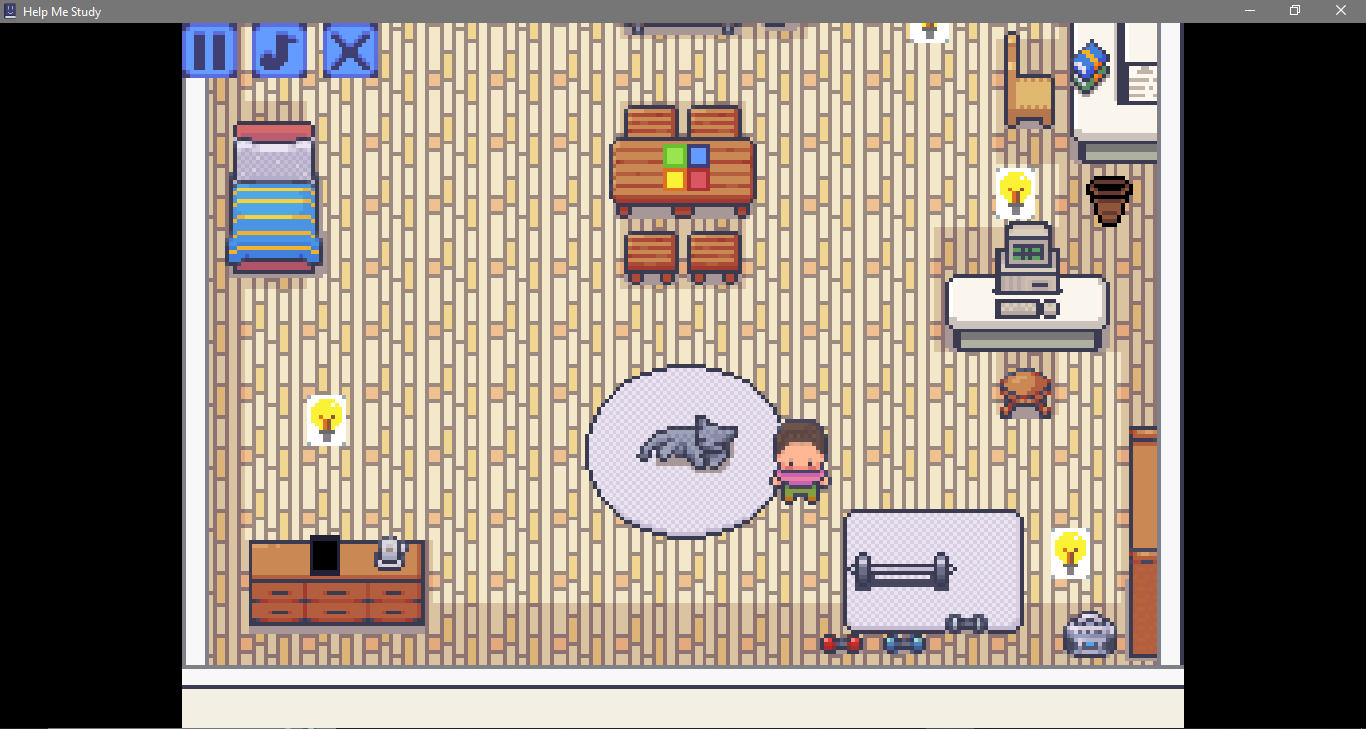
Task: Minimize the Help Me Study window
Action: pos(1250,11)
